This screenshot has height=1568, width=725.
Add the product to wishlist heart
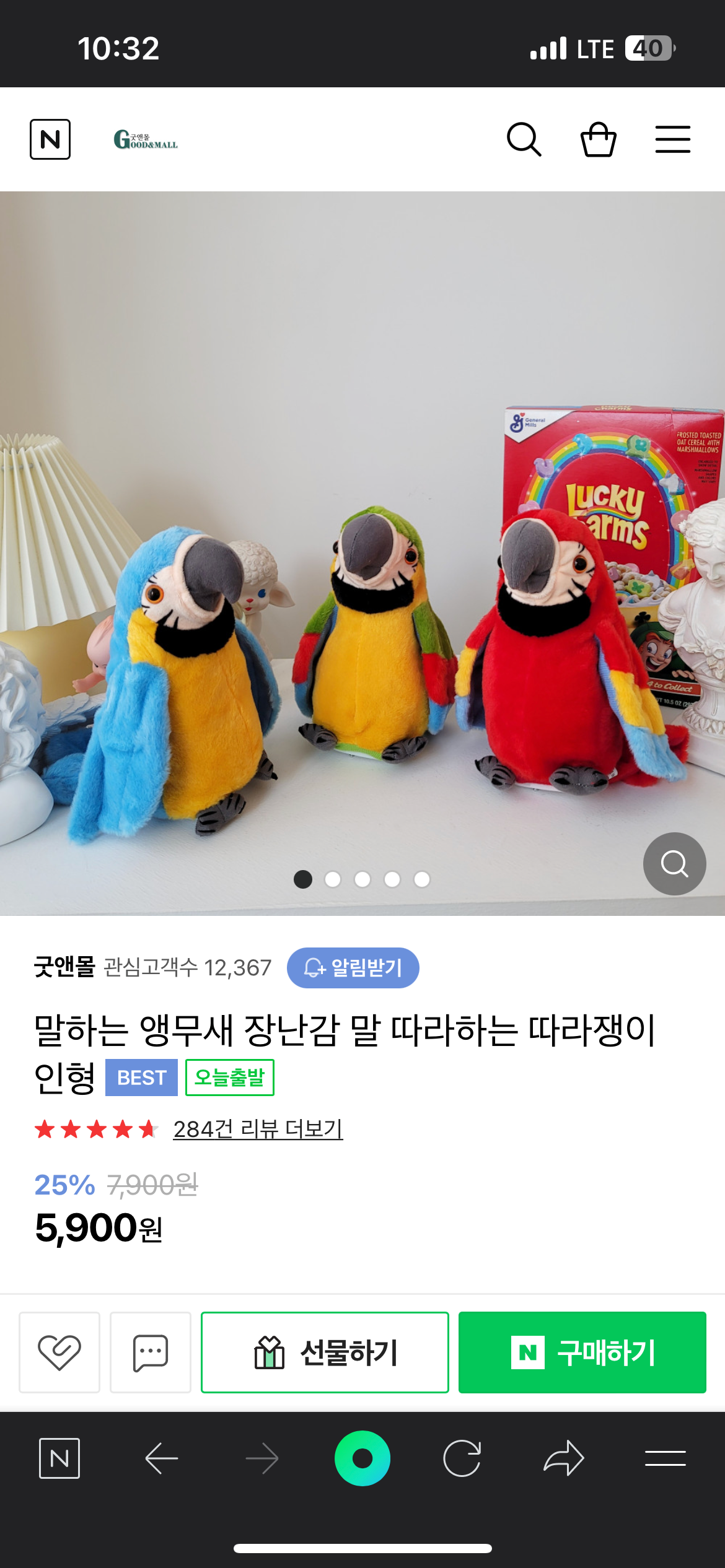tap(59, 1352)
